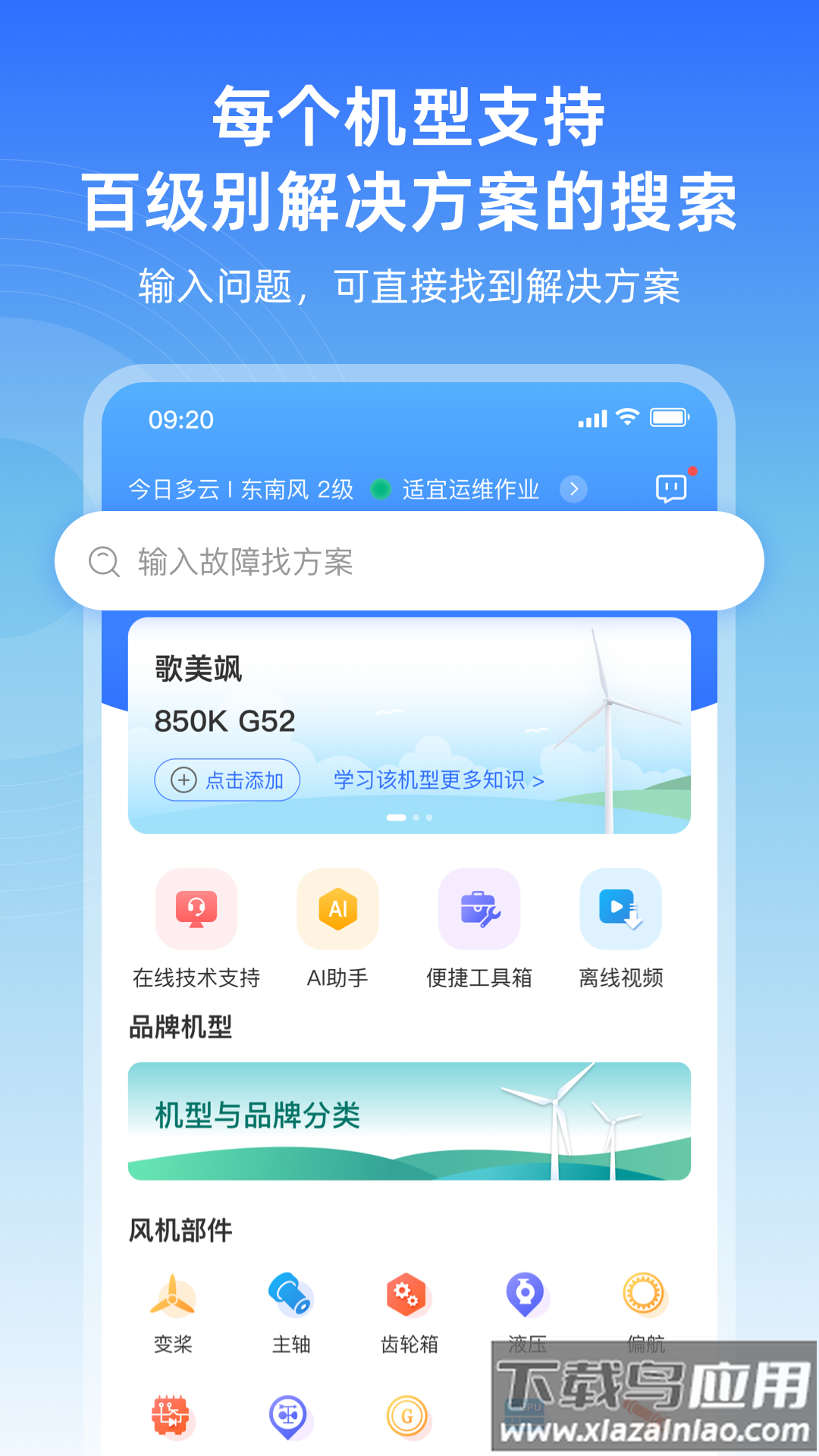Open 学习该机型更多知识 link
The width and height of the screenshot is (819, 1456).
coord(438,779)
